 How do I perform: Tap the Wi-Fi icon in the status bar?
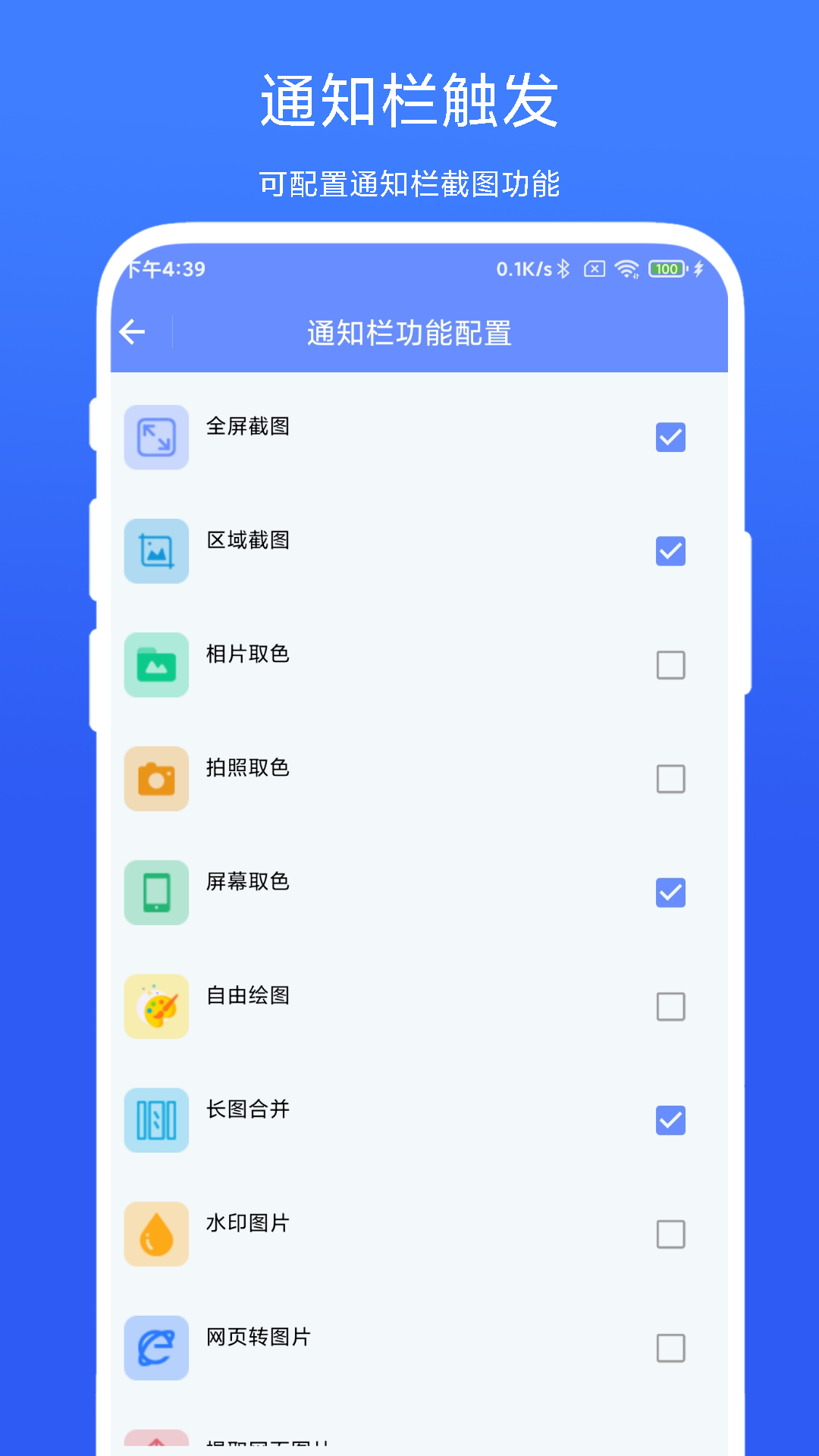coord(626,268)
